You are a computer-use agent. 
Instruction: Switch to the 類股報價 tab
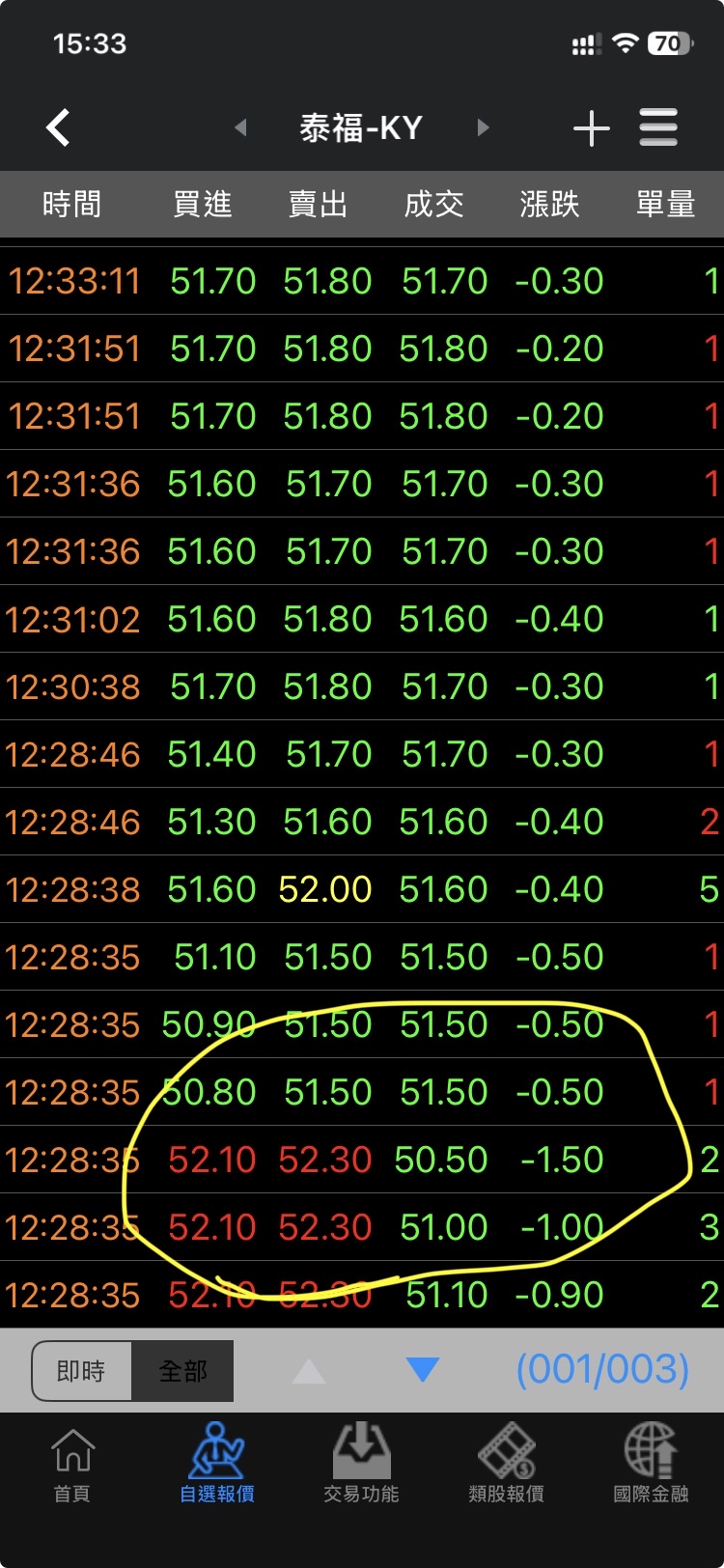point(506,1464)
